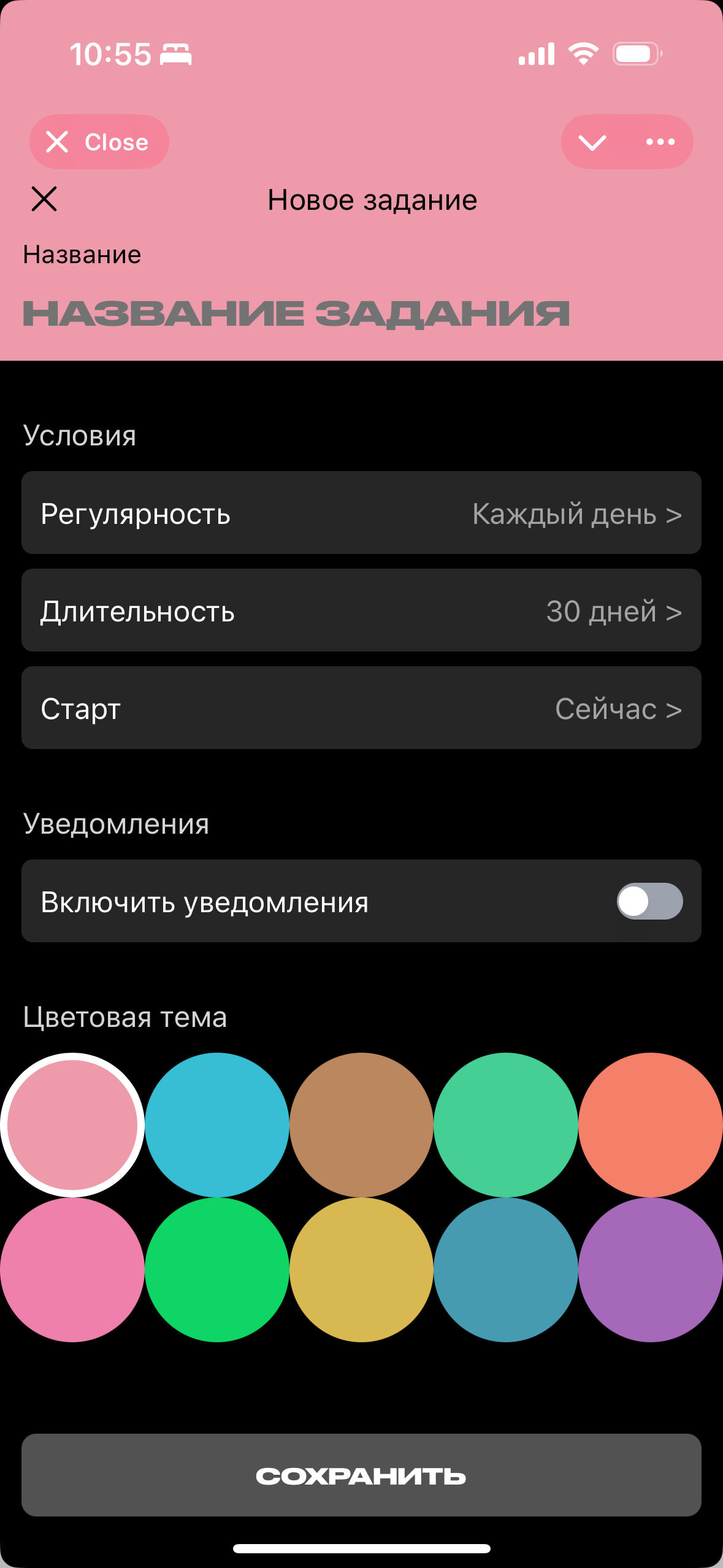Click the Новое задание title text
The height and width of the screenshot is (1568, 723).
pyautogui.click(x=372, y=199)
